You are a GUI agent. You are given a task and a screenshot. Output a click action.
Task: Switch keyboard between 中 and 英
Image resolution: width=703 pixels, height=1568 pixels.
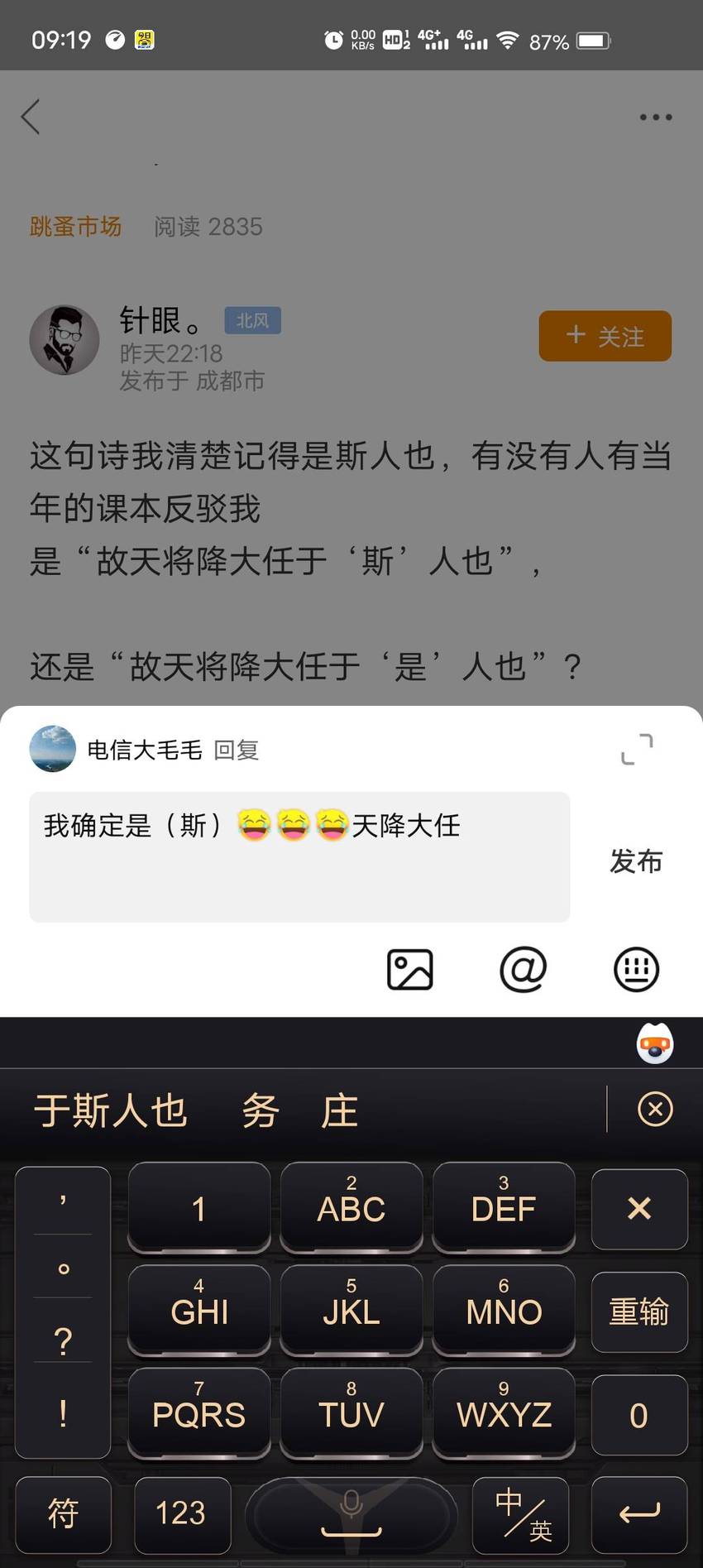tap(521, 1514)
